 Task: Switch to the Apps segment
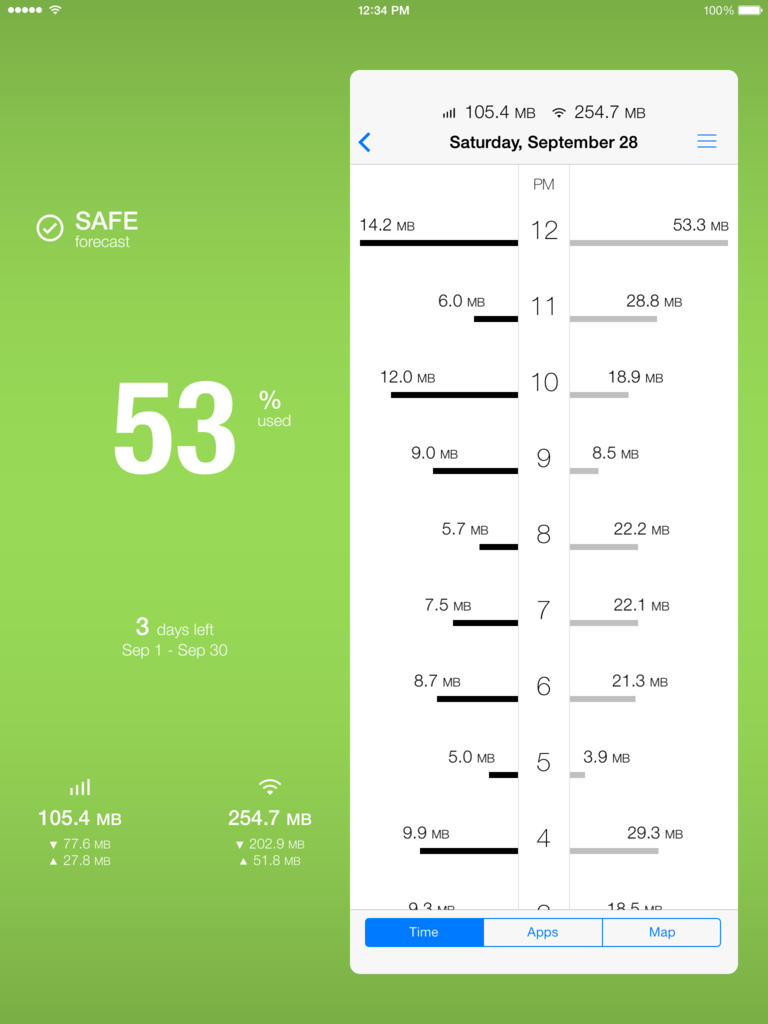(x=543, y=932)
